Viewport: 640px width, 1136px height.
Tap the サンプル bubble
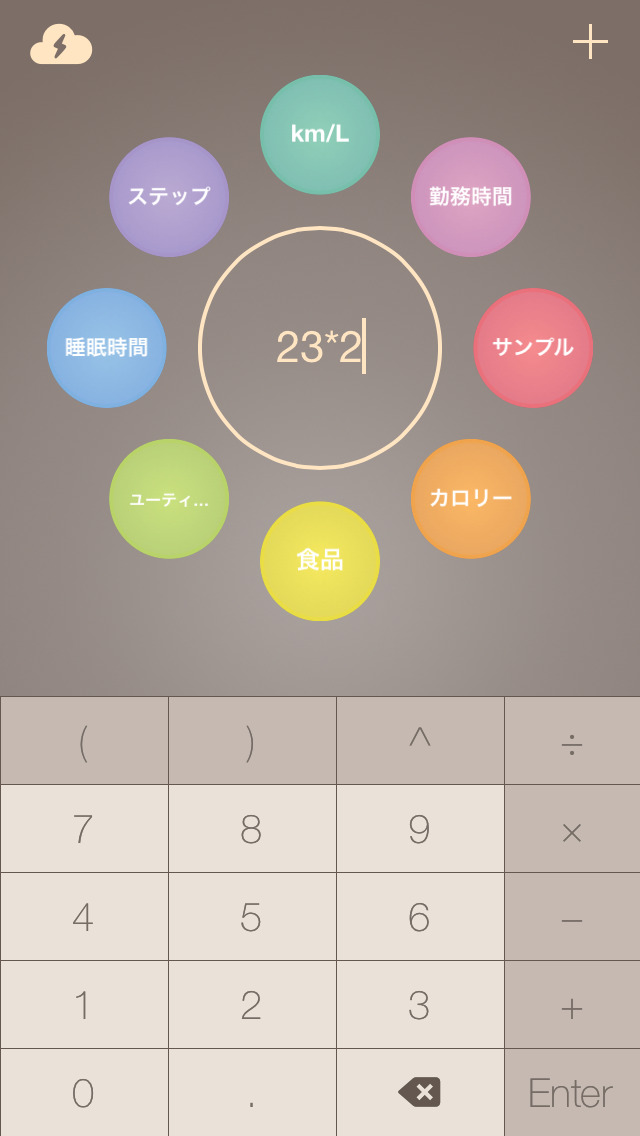(533, 348)
